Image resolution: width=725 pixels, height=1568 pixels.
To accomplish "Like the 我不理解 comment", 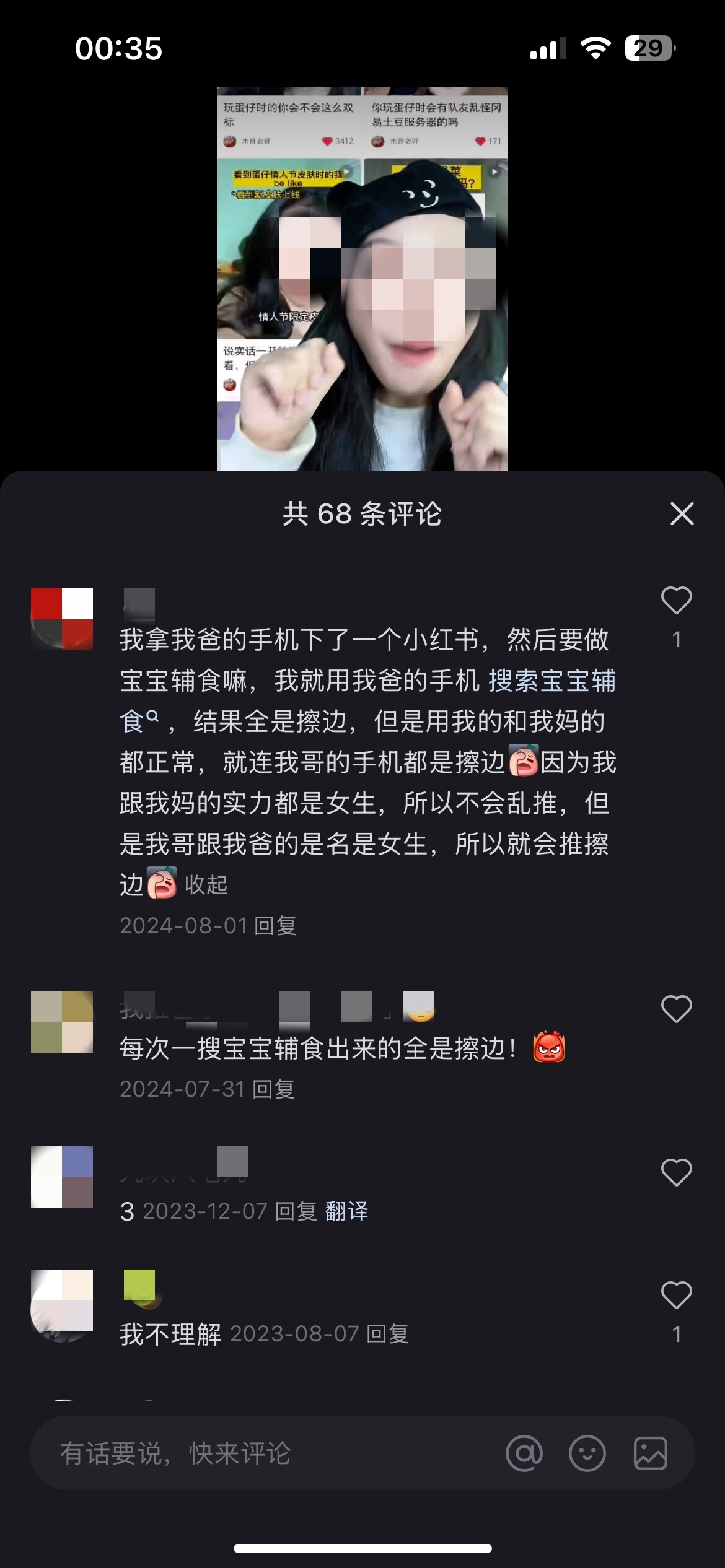I will click(676, 1295).
